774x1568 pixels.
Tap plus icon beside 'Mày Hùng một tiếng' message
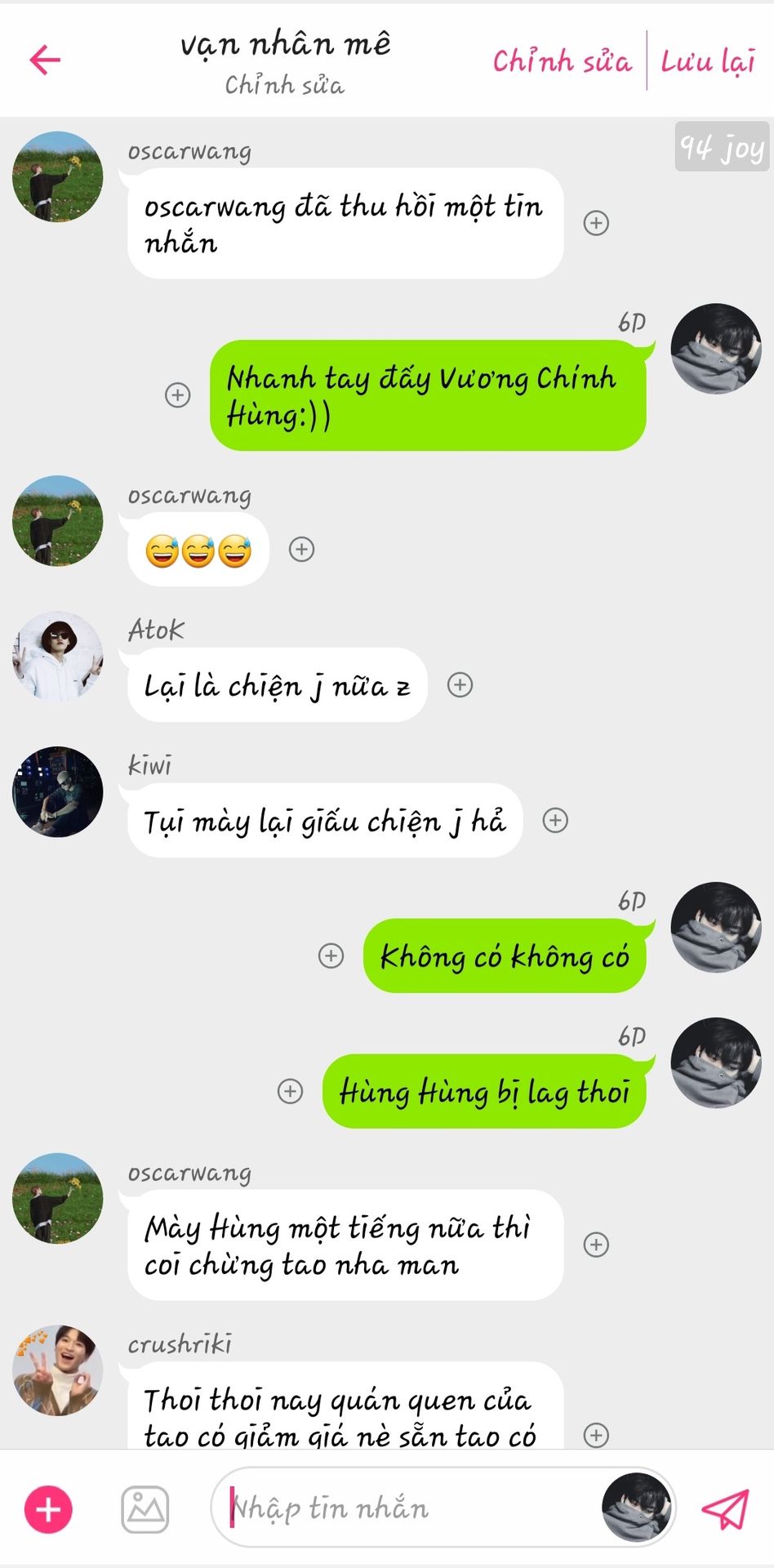tap(597, 1245)
